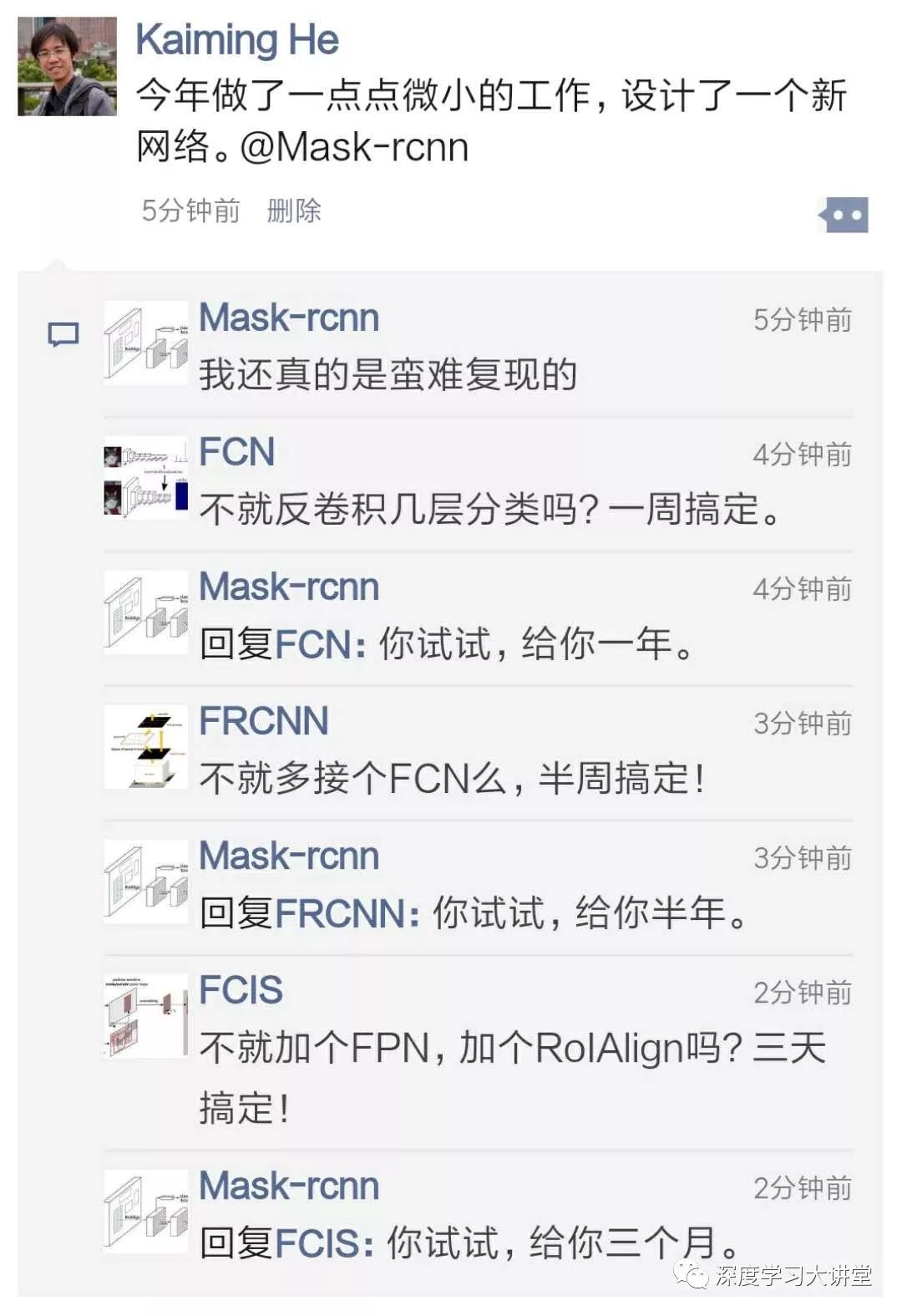Open FCN's profile from the commenter name
Viewport: 902px width, 1316px height.
pyautogui.click(x=237, y=452)
